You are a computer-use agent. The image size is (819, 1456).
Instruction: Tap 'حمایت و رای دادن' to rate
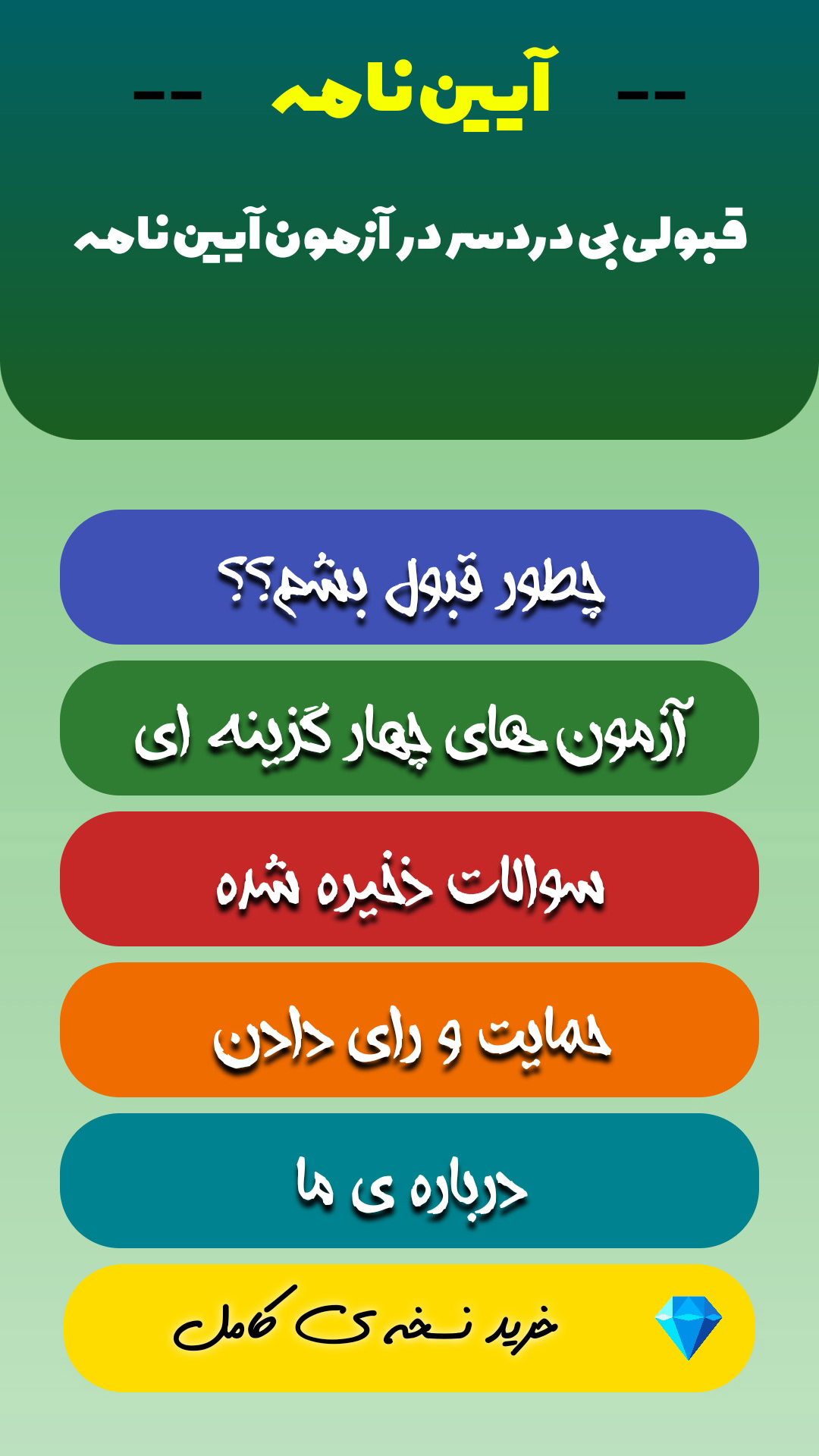(x=409, y=1030)
